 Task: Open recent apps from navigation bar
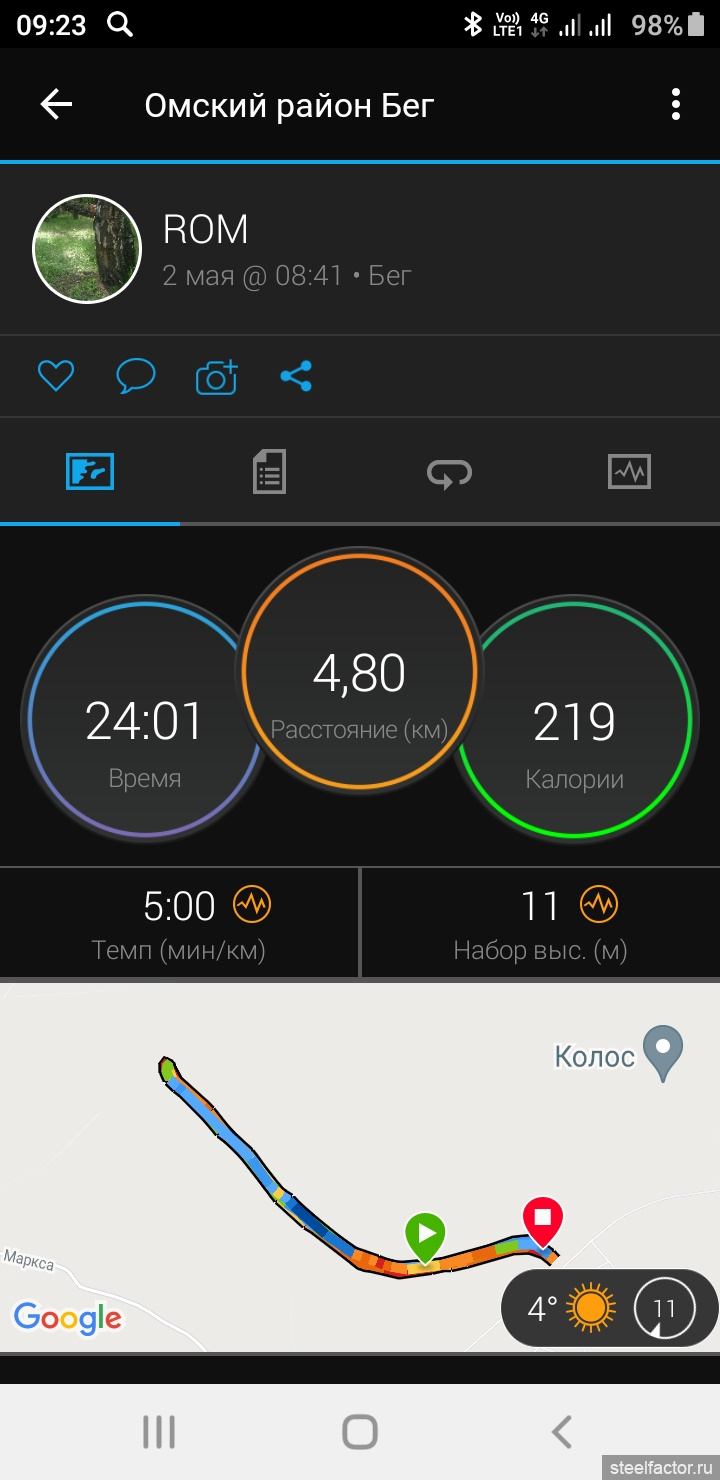tap(159, 1432)
